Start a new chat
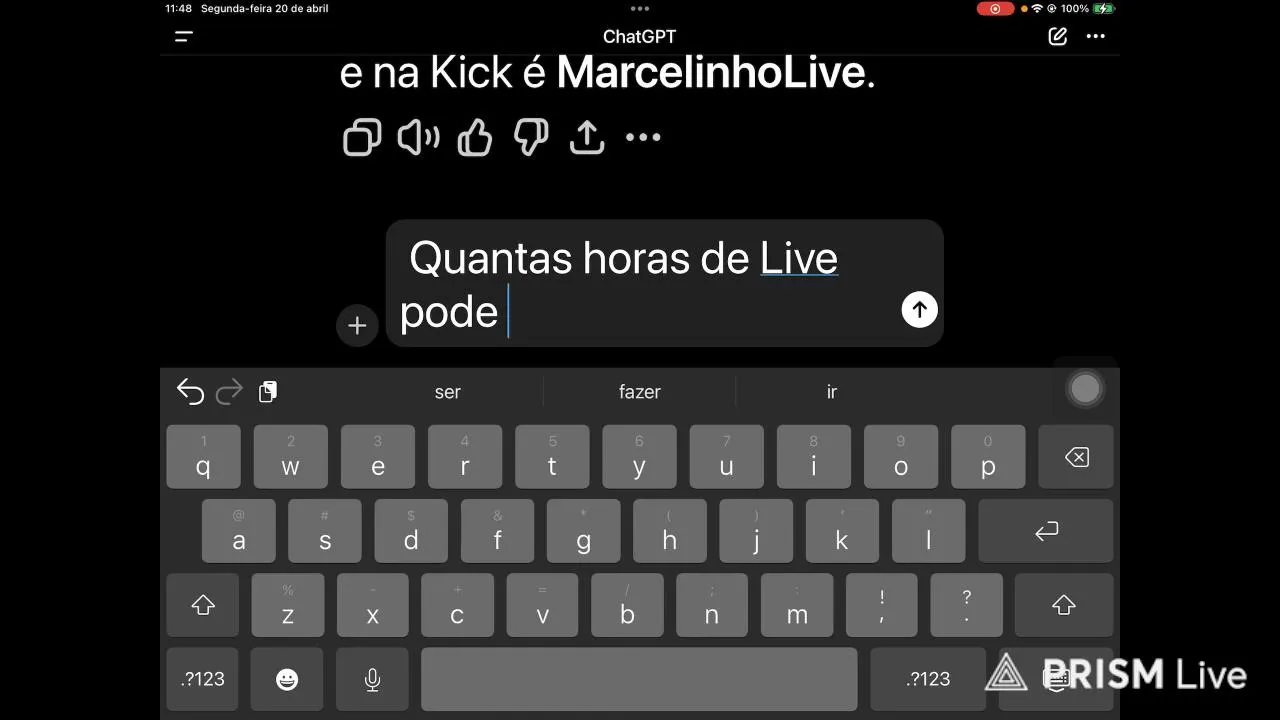Viewport: 1280px width, 720px height. click(1057, 36)
